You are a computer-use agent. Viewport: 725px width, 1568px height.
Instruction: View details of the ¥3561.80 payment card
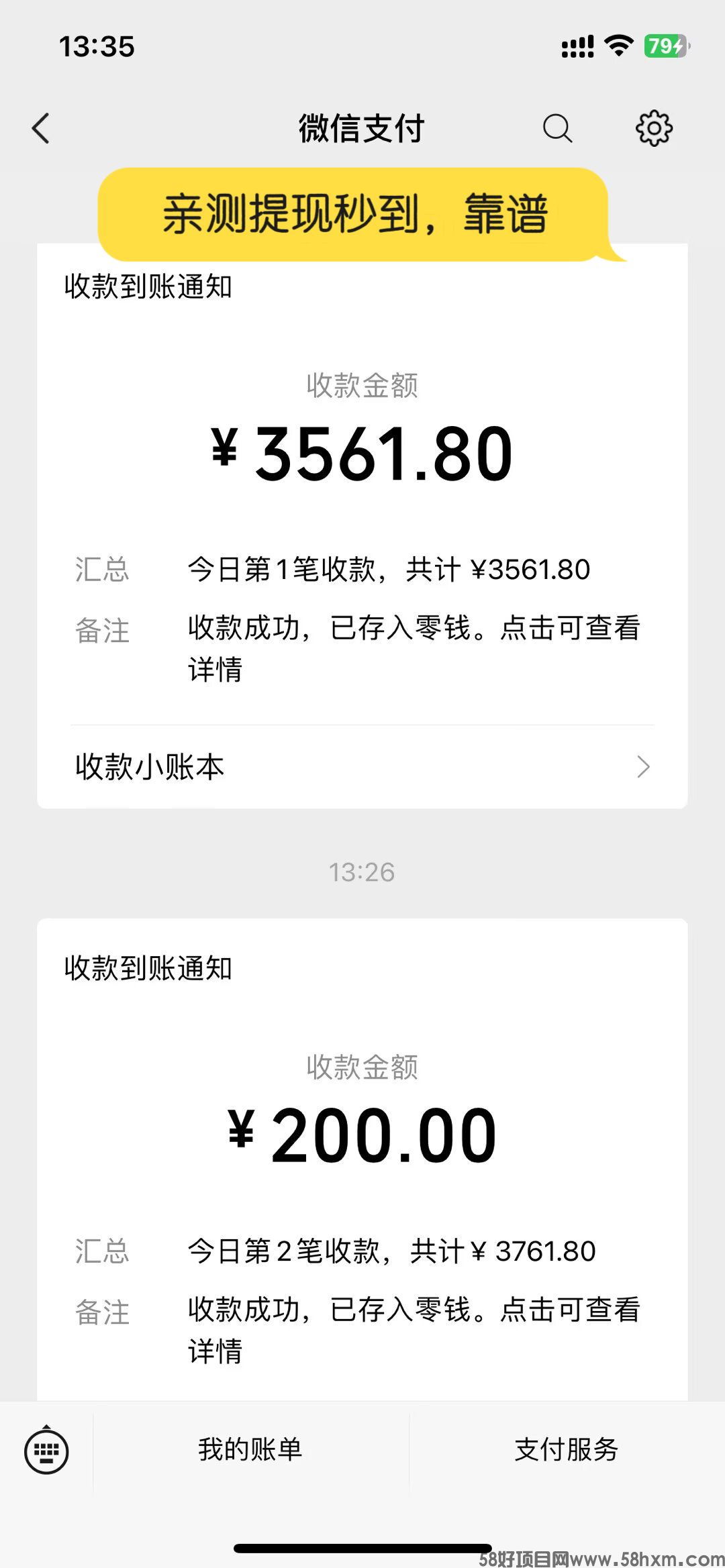(x=362, y=483)
